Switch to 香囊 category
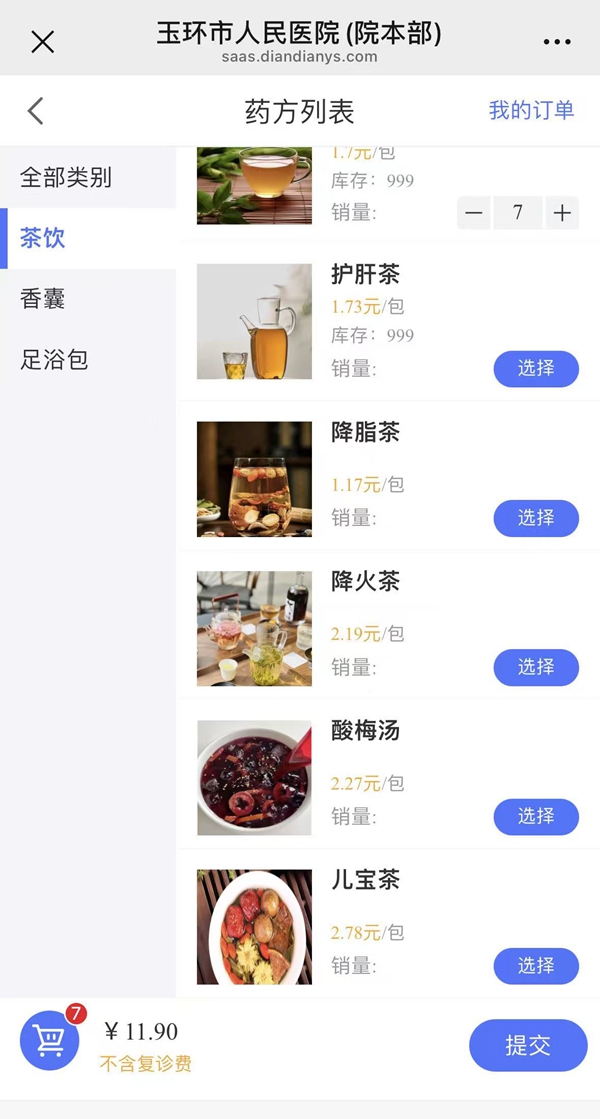The width and height of the screenshot is (600, 1119). 43,298
